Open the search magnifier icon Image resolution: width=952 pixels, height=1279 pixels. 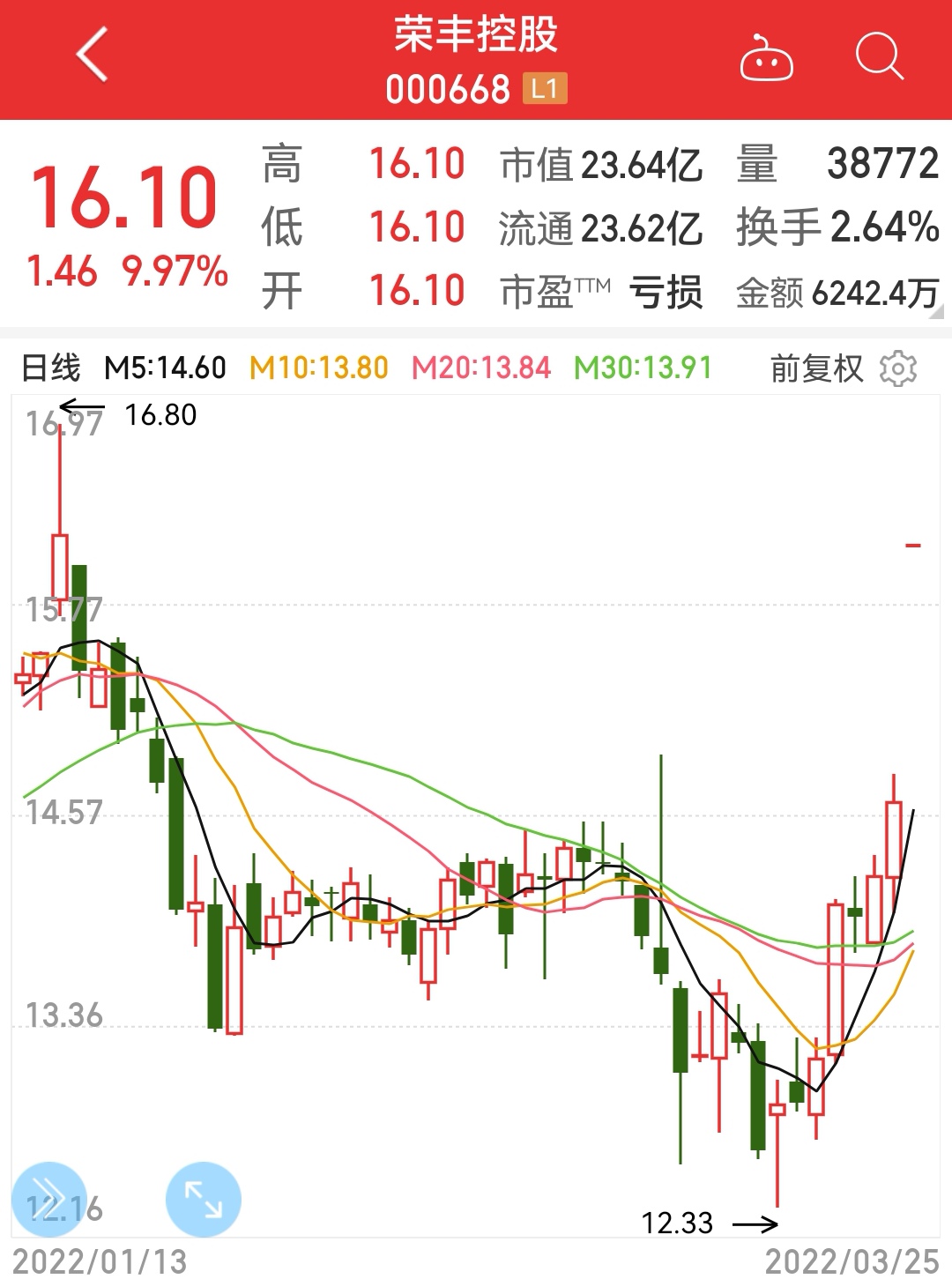click(880, 56)
